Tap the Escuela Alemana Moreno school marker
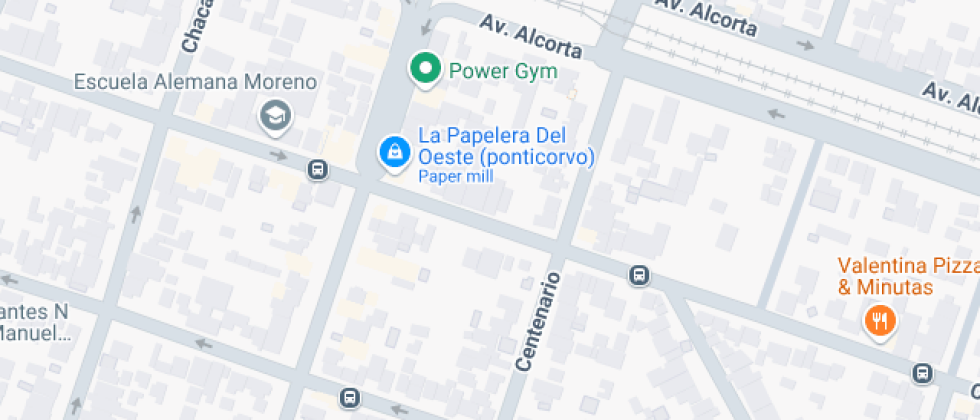This screenshot has width=980, height=420. click(x=273, y=116)
